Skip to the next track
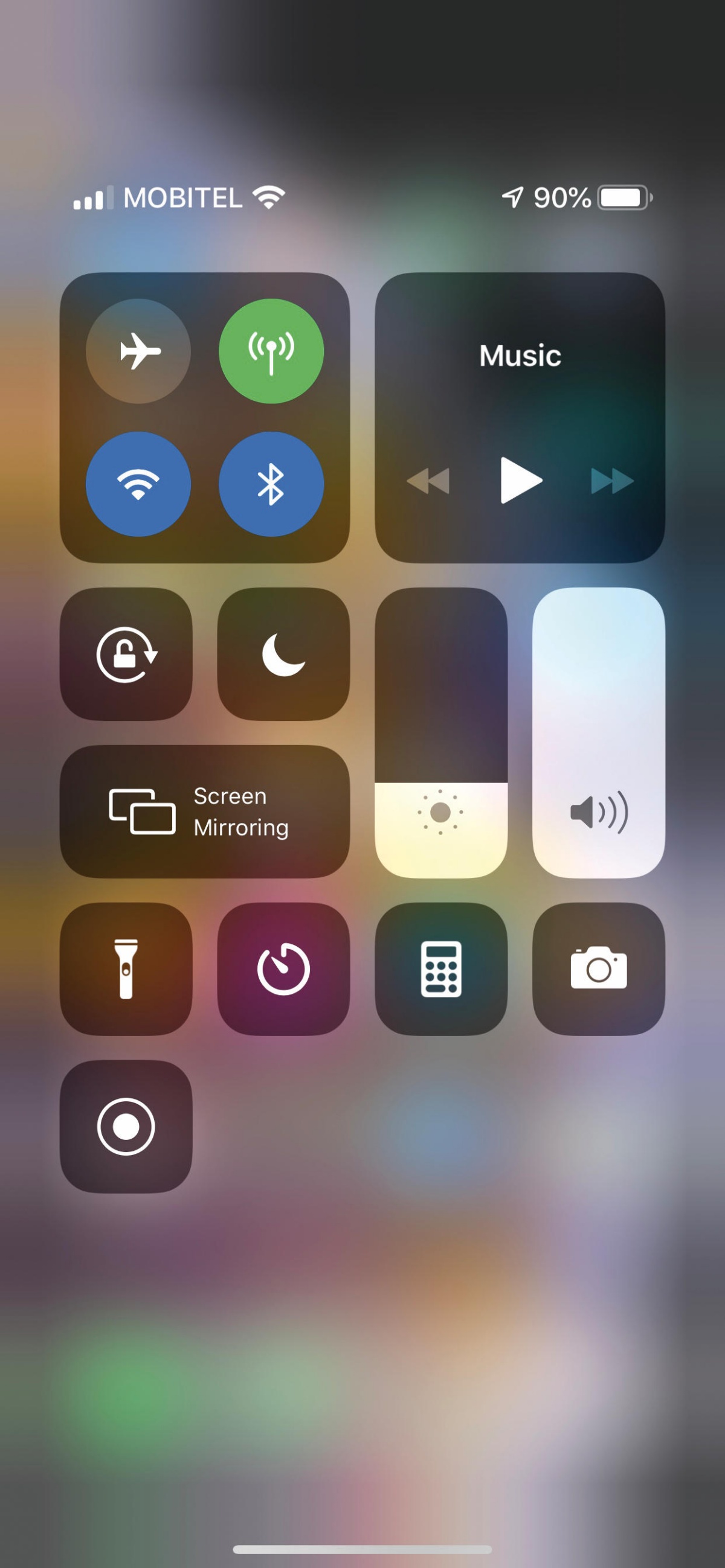725x1568 pixels. pyautogui.click(x=611, y=480)
